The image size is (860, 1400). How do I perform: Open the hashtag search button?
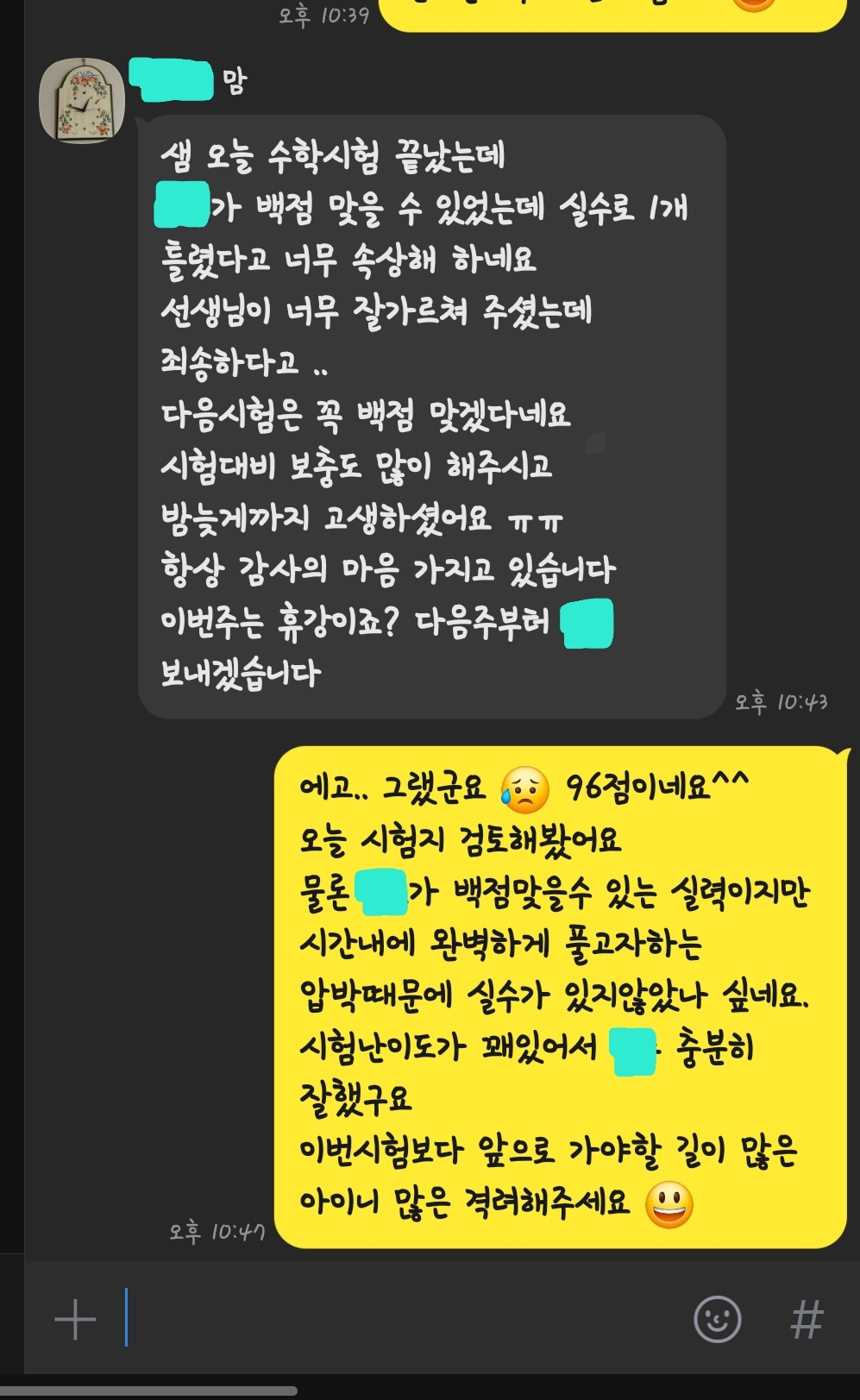pos(807,1319)
